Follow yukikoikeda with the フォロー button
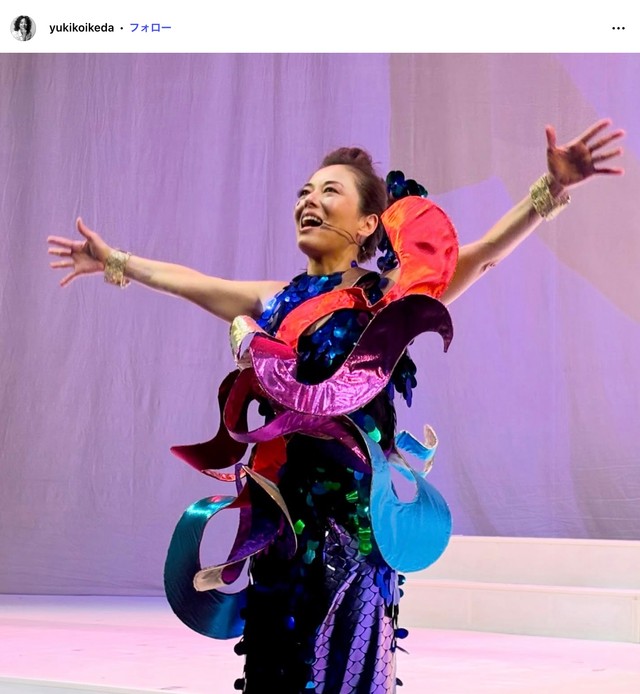 tap(150, 28)
